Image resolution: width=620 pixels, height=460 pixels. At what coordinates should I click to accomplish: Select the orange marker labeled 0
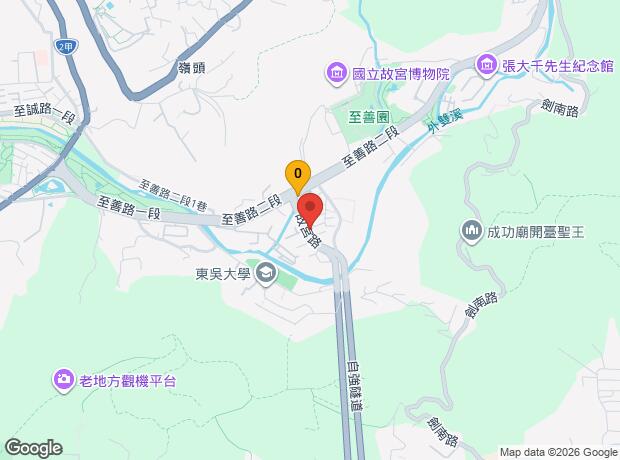[298, 177]
